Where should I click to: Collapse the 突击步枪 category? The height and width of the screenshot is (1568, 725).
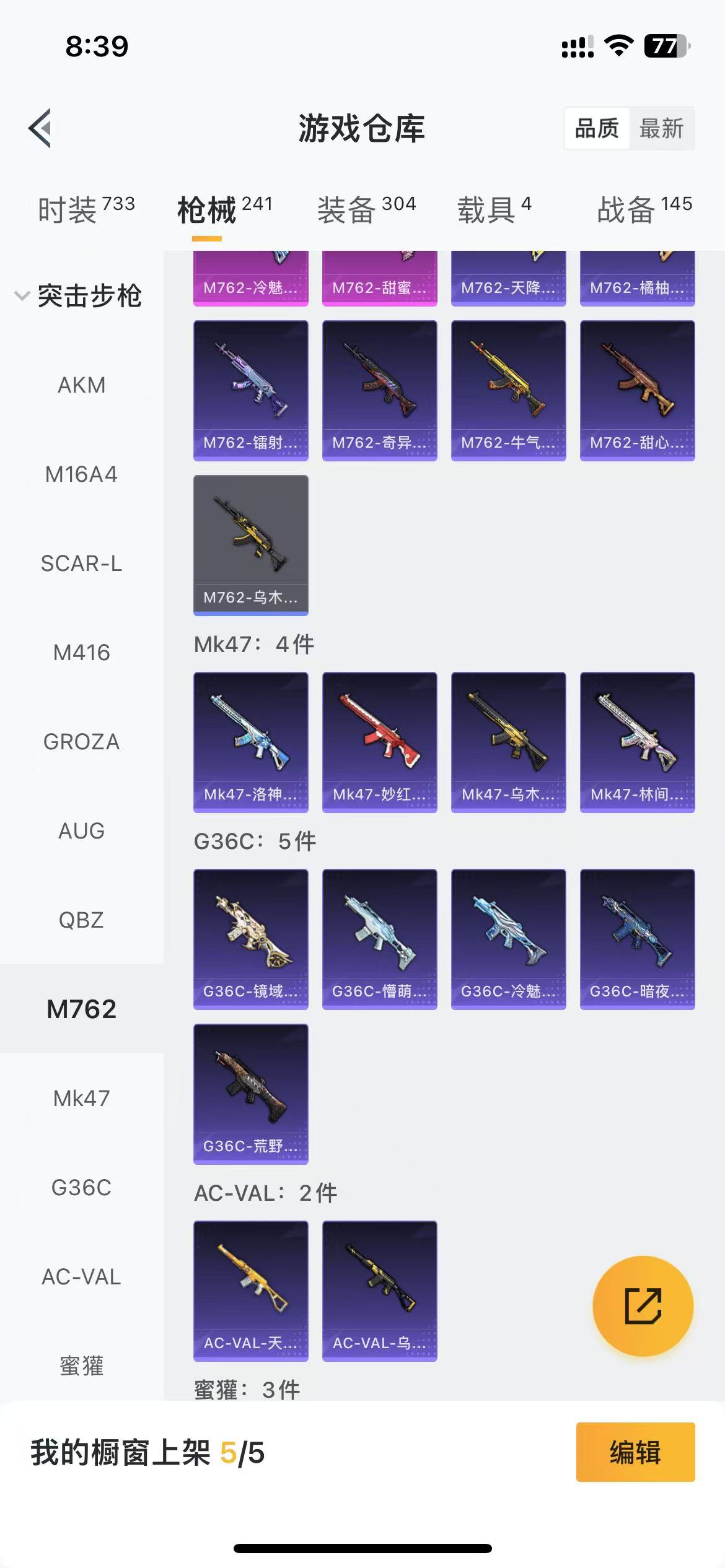pos(79,296)
